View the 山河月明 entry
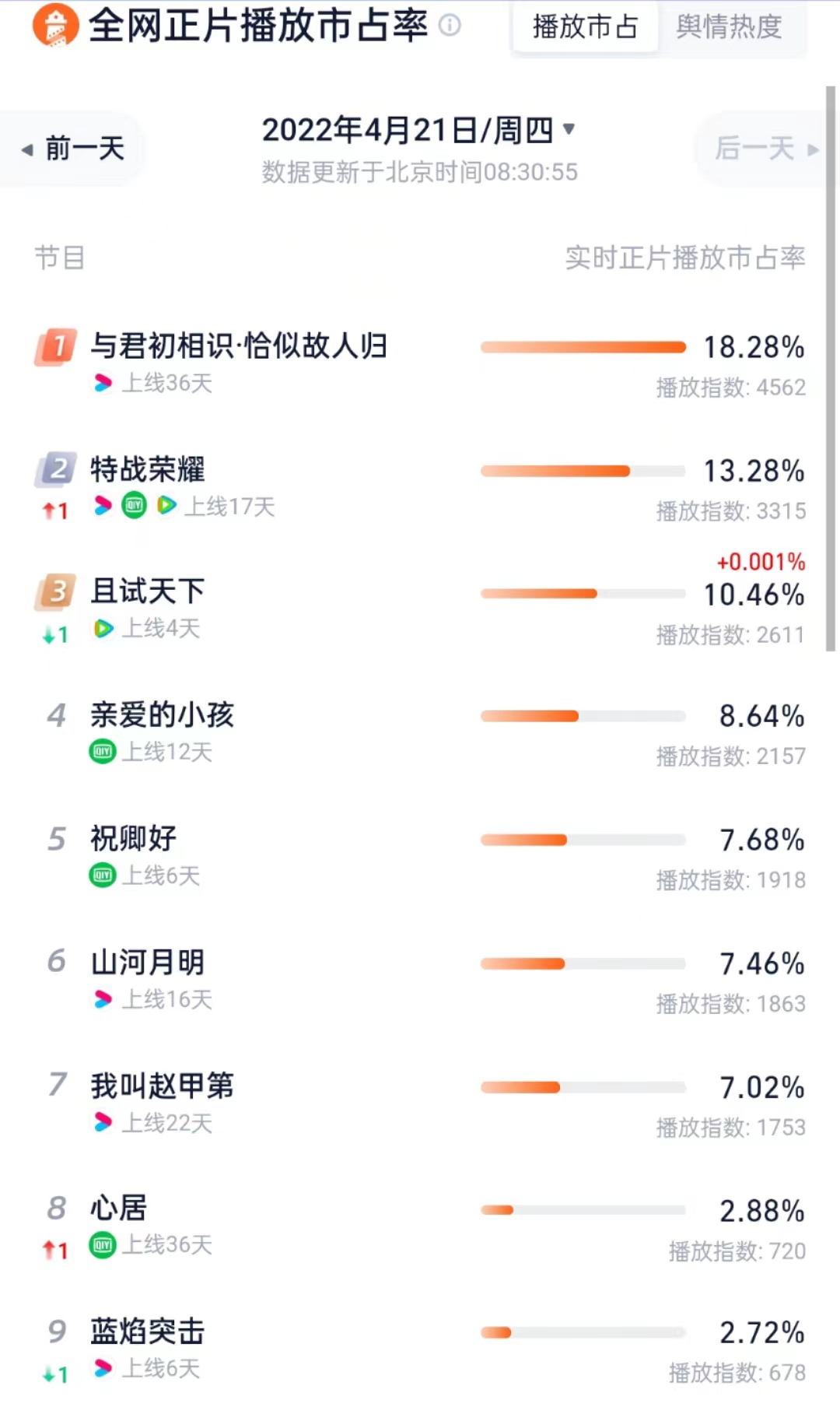 point(420,981)
